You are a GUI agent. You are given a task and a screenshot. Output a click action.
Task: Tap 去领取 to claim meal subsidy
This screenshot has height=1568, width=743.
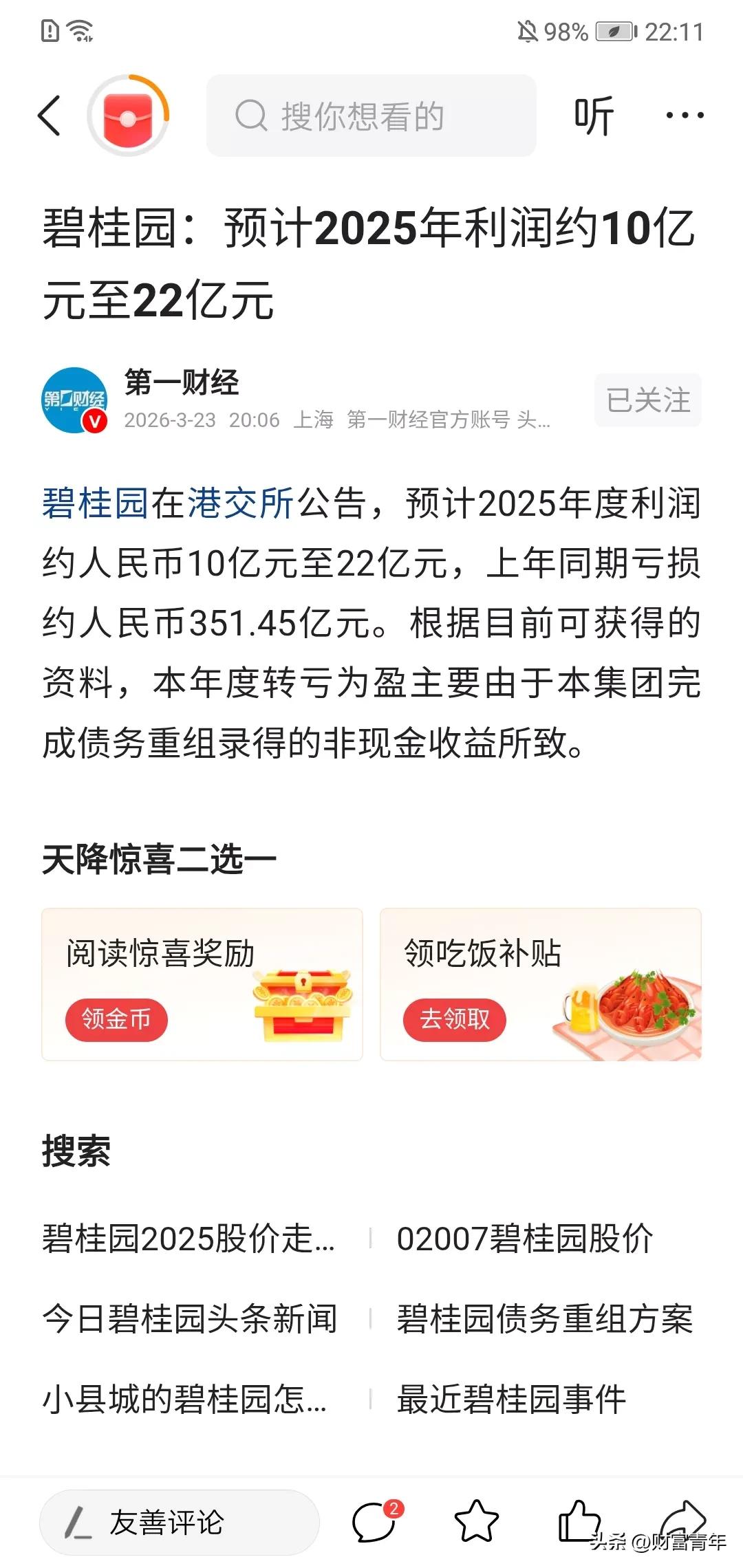tap(454, 1021)
